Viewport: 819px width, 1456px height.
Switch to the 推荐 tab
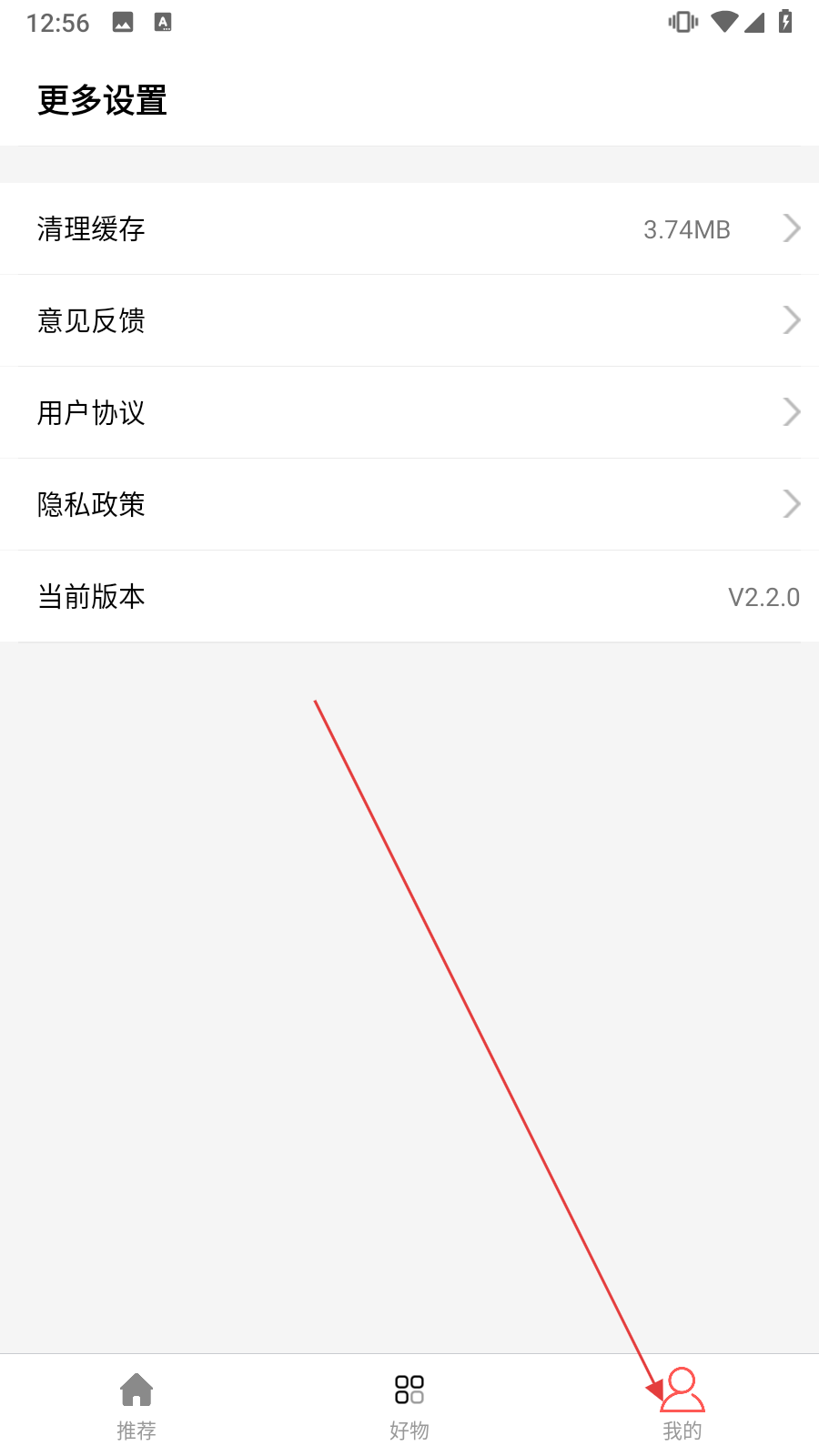tap(136, 1406)
